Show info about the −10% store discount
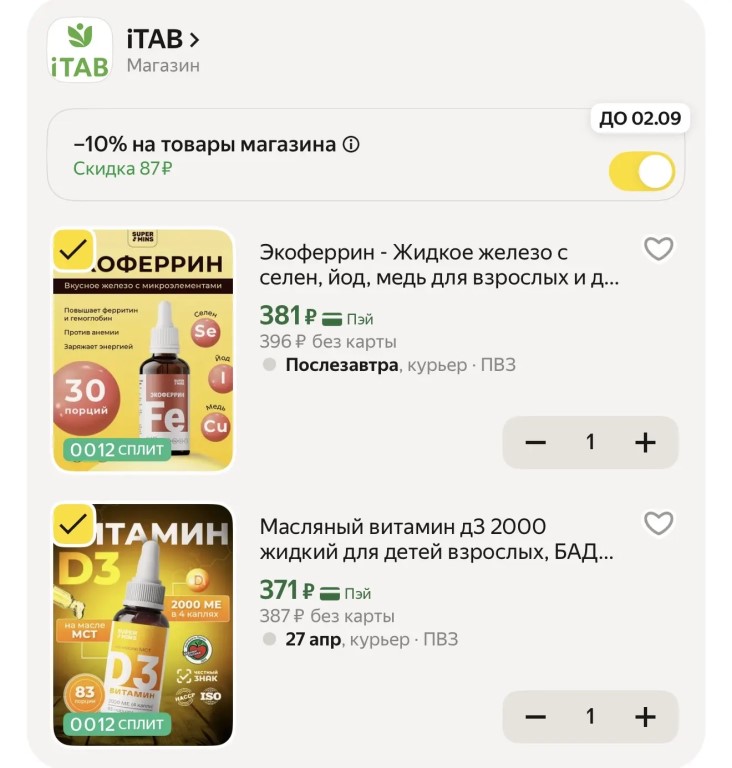Image resolution: width=732 pixels, height=768 pixels. click(x=351, y=144)
